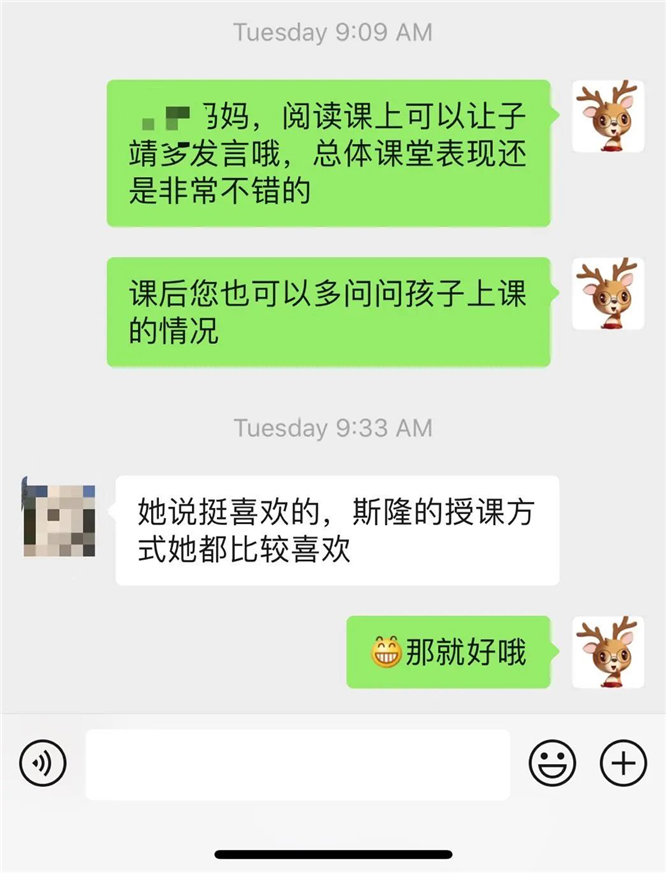Focus the message input field
666x873 pixels.
297,765
